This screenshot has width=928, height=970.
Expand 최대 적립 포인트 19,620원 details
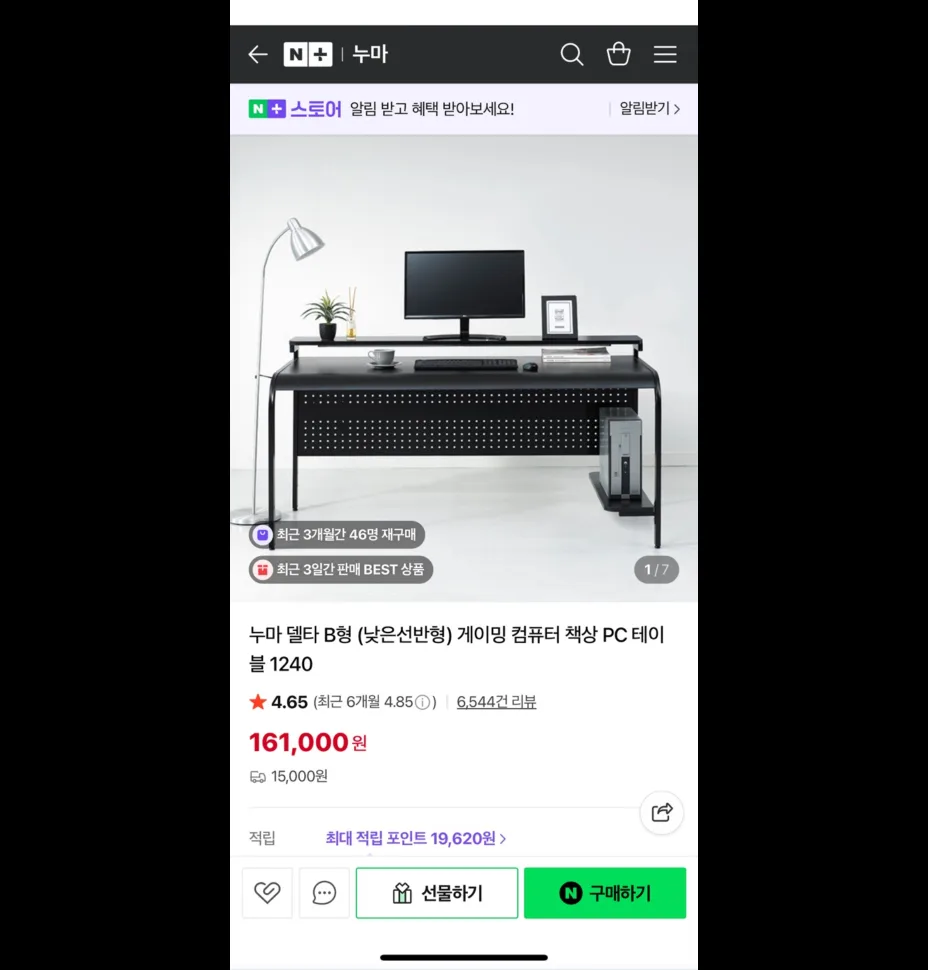(x=415, y=838)
